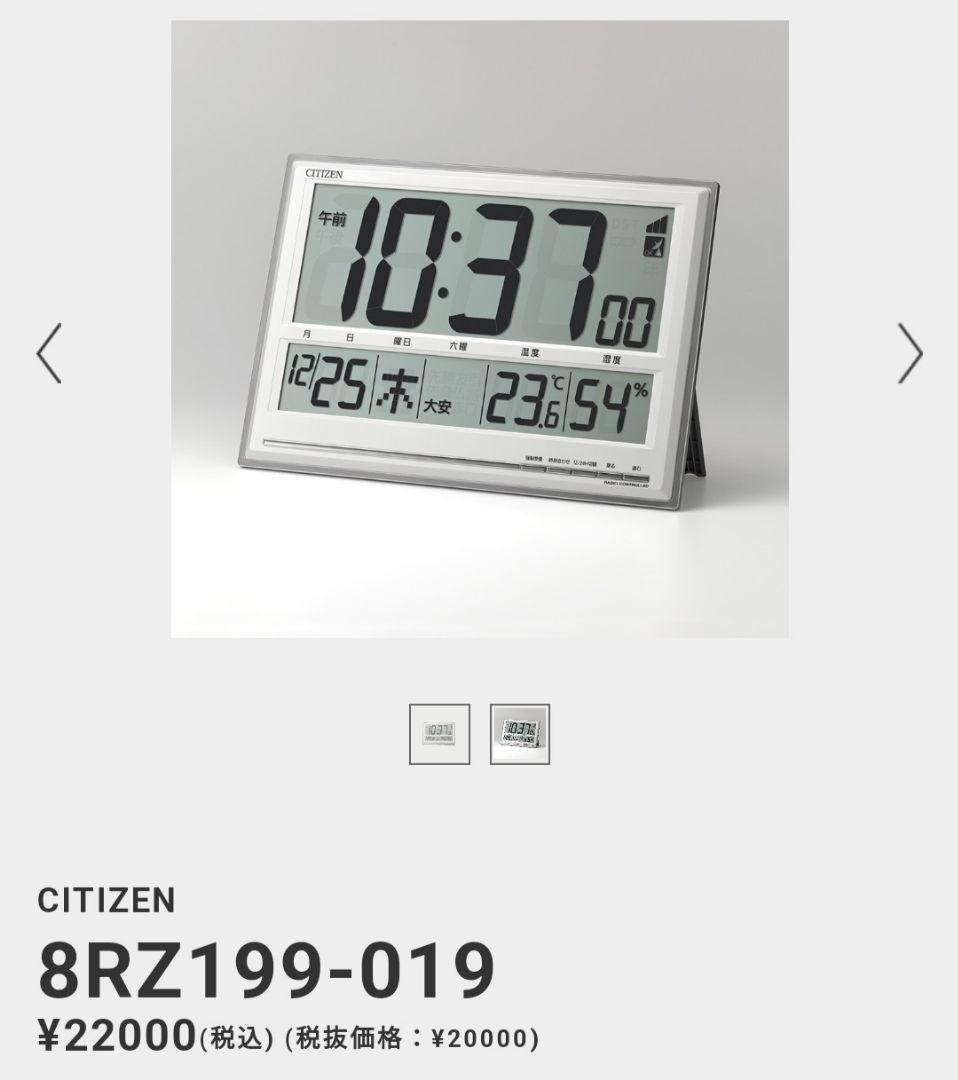Select the second angled clock thumbnail
Image resolution: width=958 pixels, height=1080 pixels.
[519, 734]
